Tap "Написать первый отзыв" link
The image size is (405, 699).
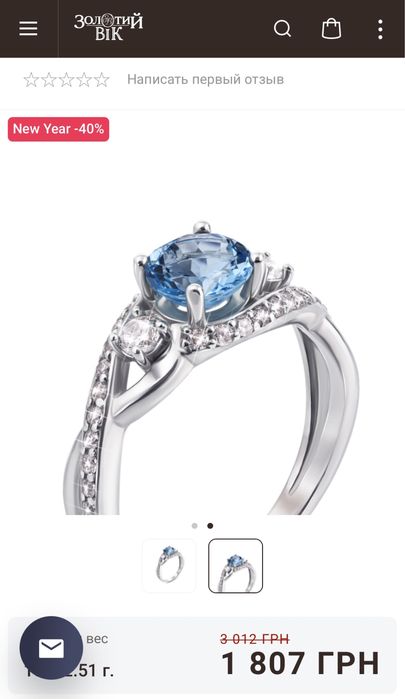coord(206,80)
